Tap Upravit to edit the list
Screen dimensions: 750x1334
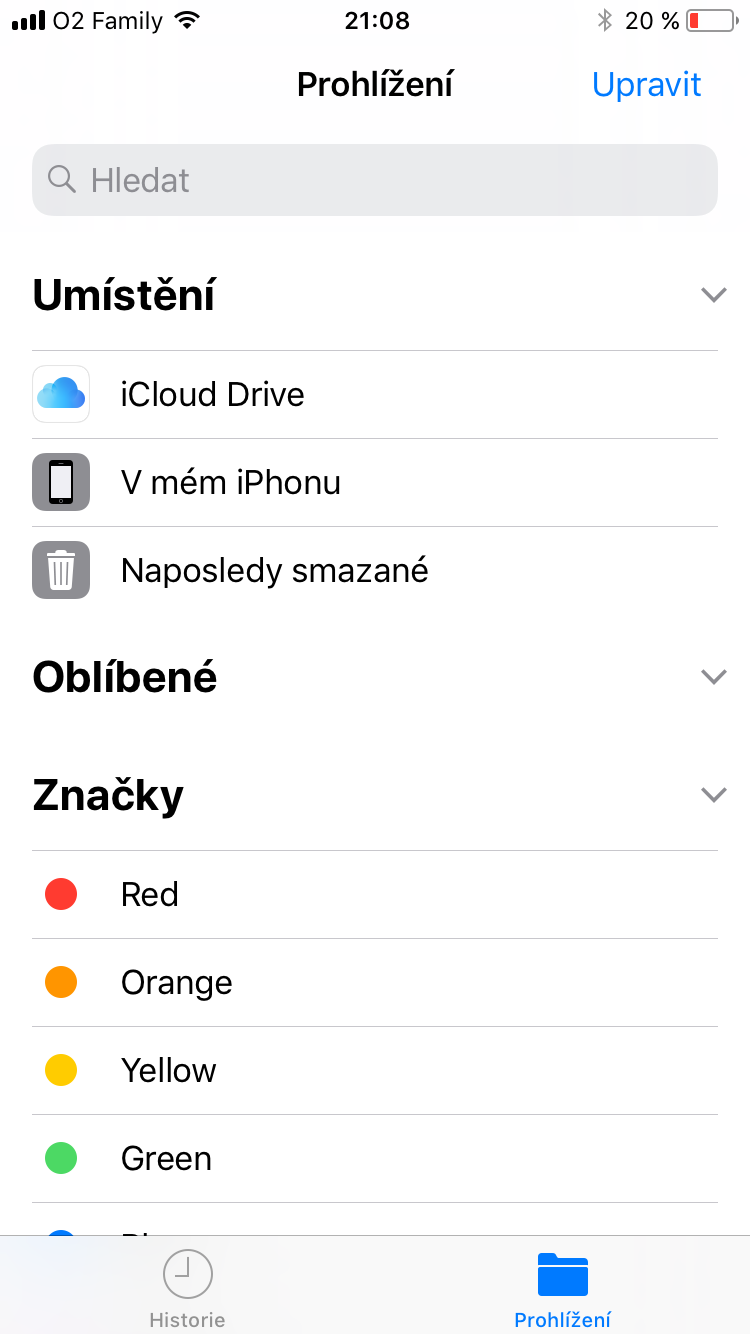tap(646, 84)
